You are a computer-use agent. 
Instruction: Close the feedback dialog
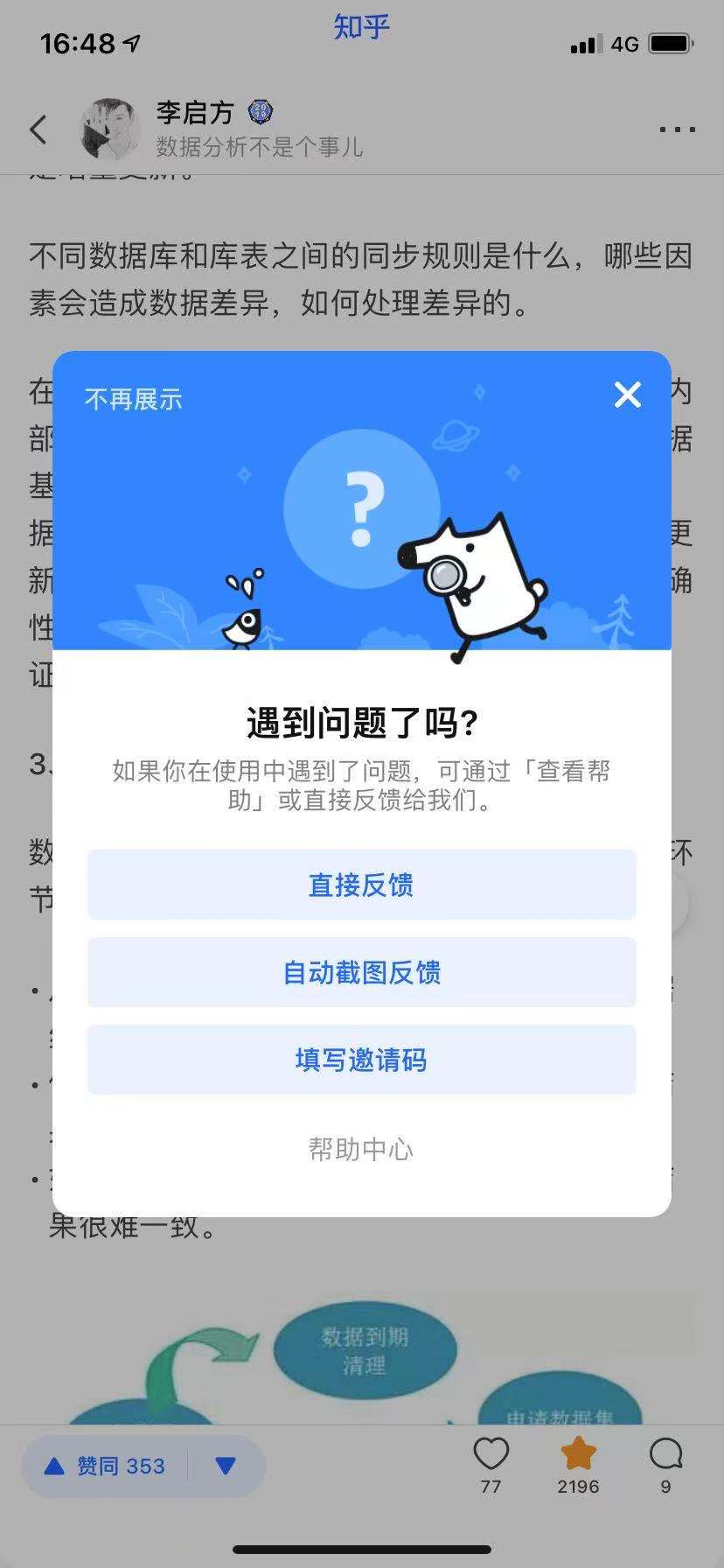[627, 395]
